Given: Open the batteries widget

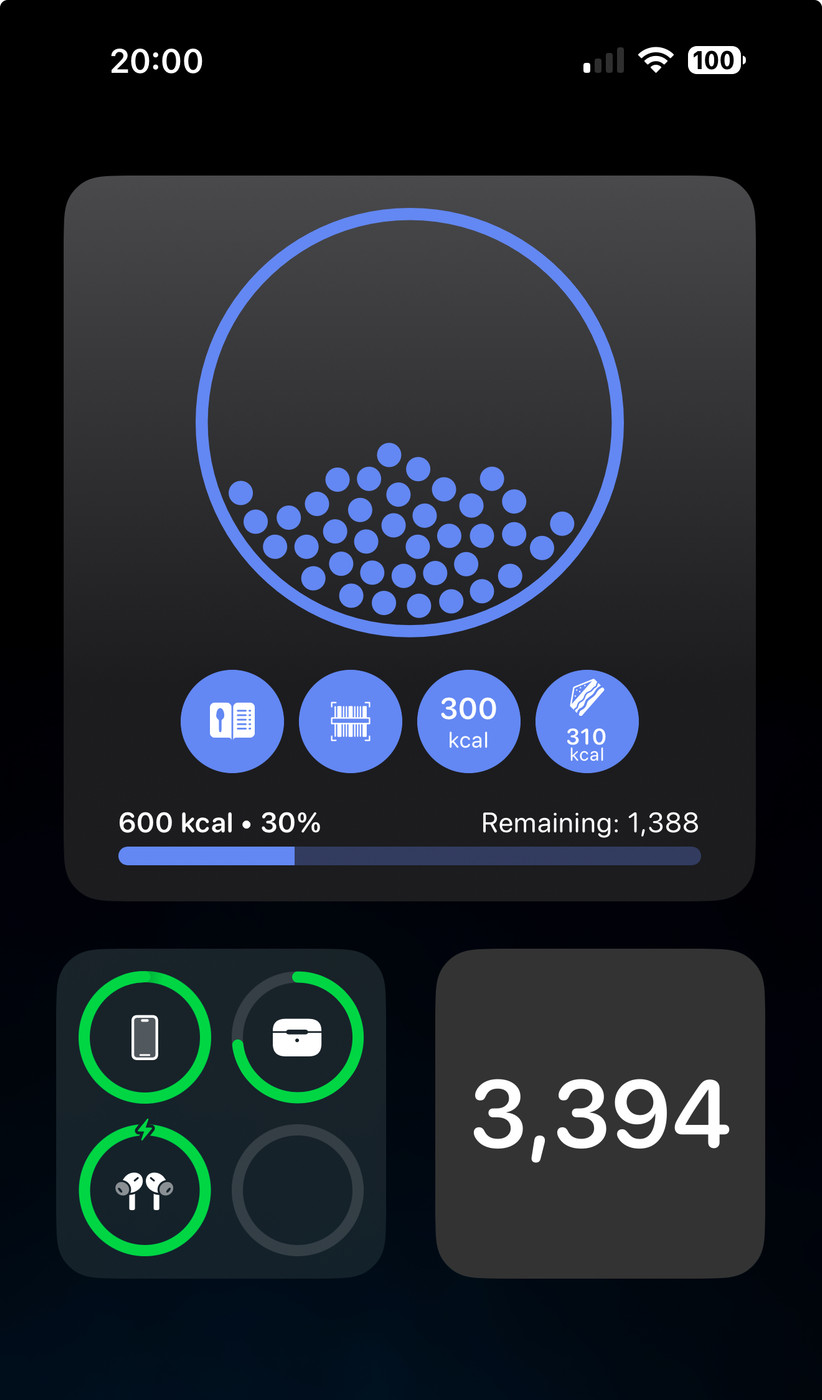Looking at the screenshot, I should click(221, 1113).
